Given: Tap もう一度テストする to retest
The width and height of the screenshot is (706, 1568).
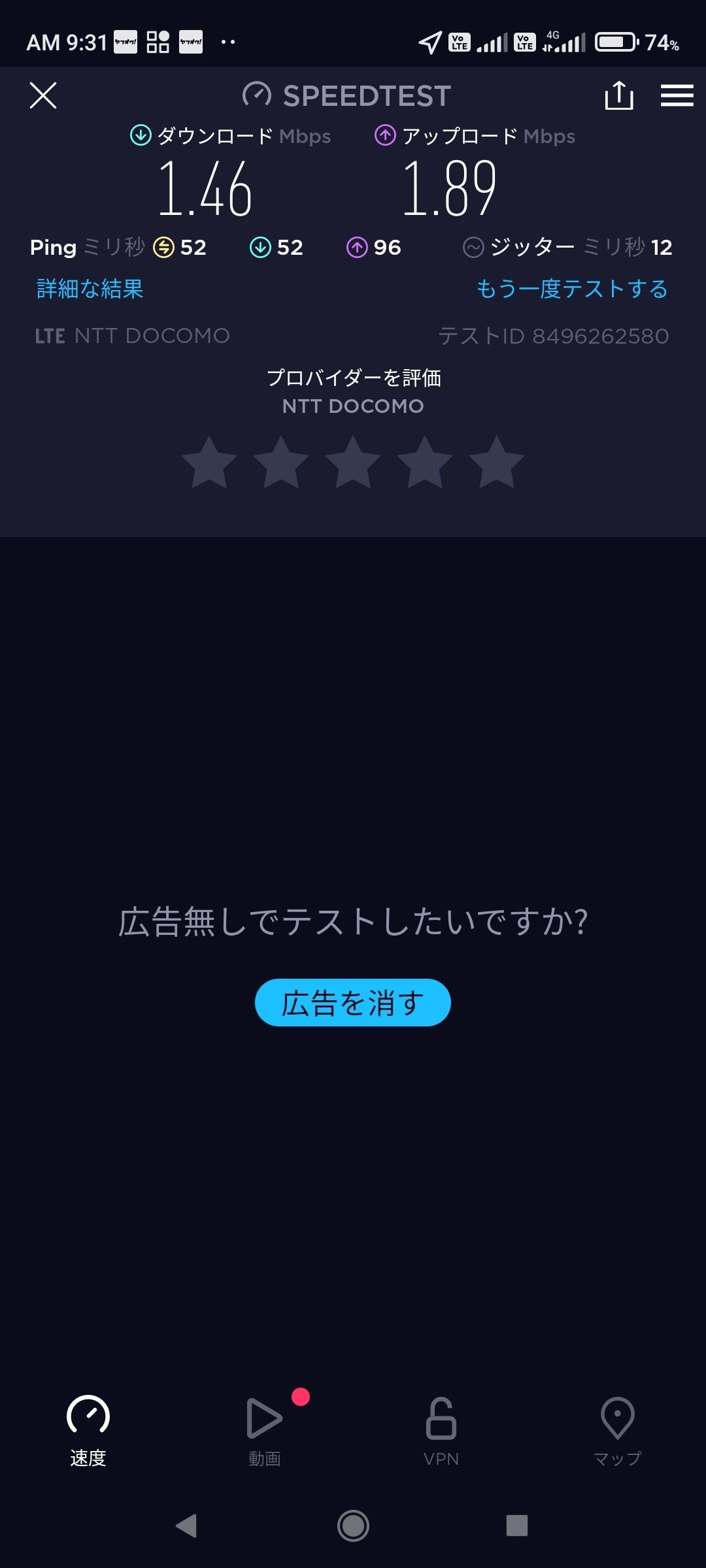Looking at the screenshot, I should [572, 289].
